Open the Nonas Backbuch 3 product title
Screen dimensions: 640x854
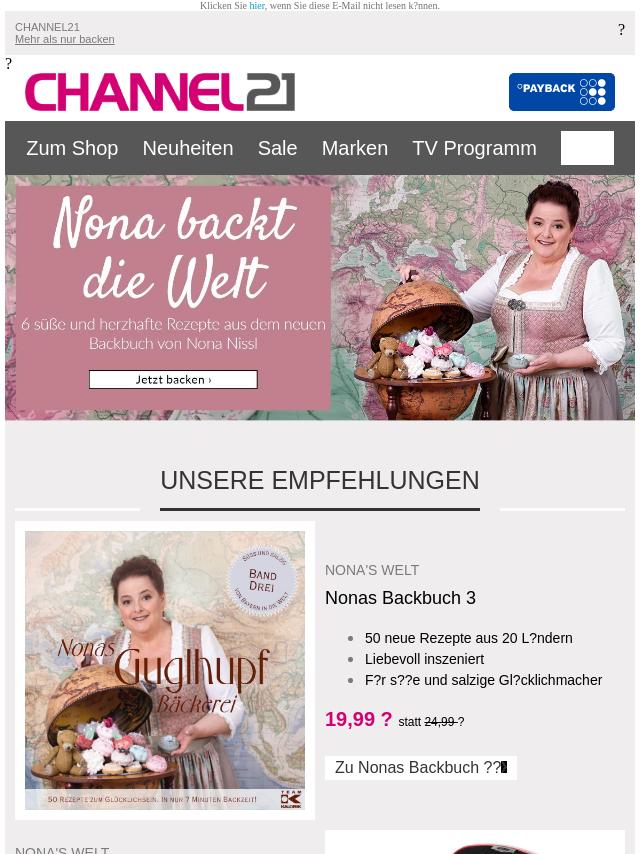tap(400, 598)
